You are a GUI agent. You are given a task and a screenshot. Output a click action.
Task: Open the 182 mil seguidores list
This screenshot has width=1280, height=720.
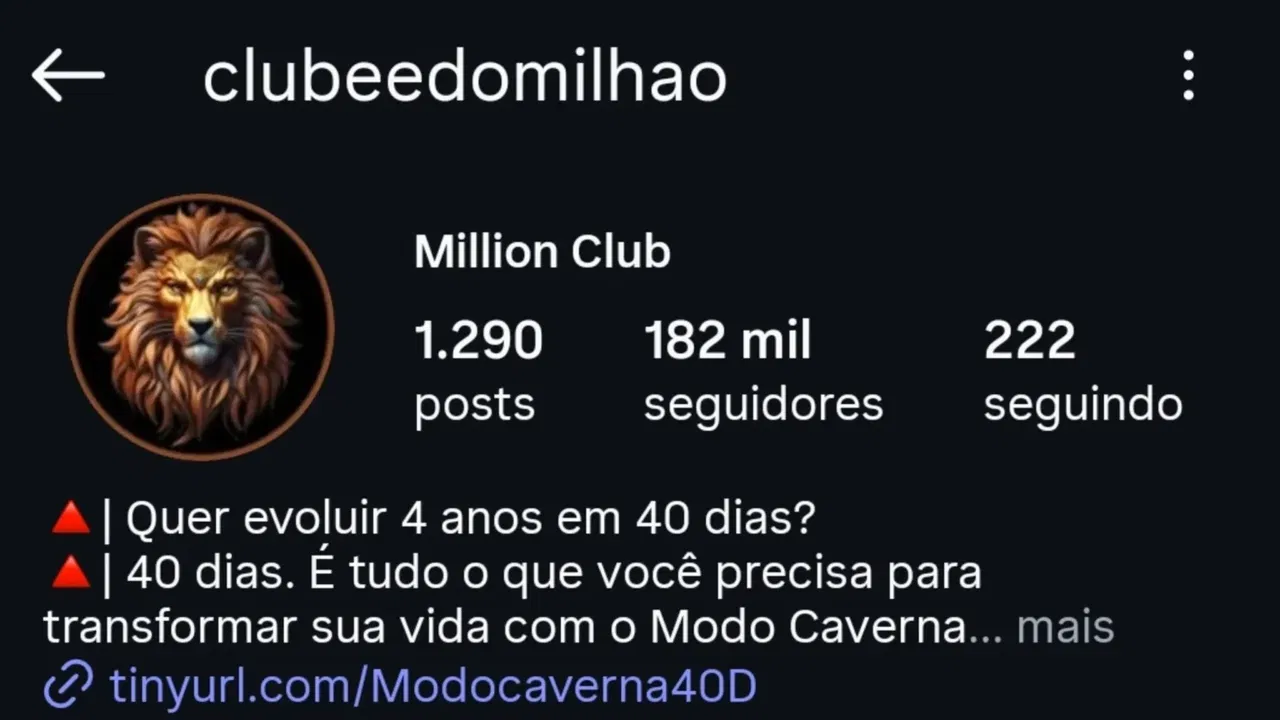tap(762, 370)
